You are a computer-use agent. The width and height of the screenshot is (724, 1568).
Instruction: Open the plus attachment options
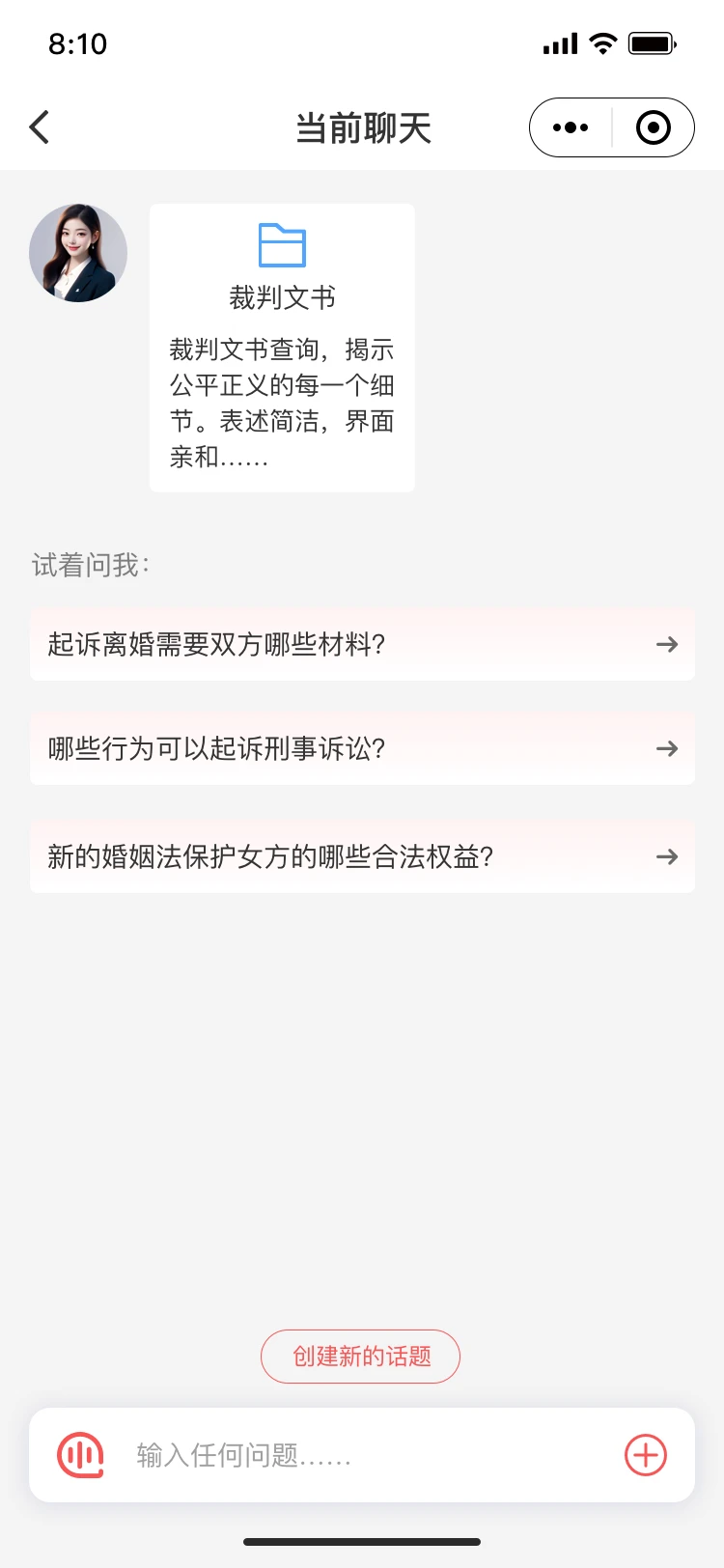pyautogui.click(x=646, y=1455)
